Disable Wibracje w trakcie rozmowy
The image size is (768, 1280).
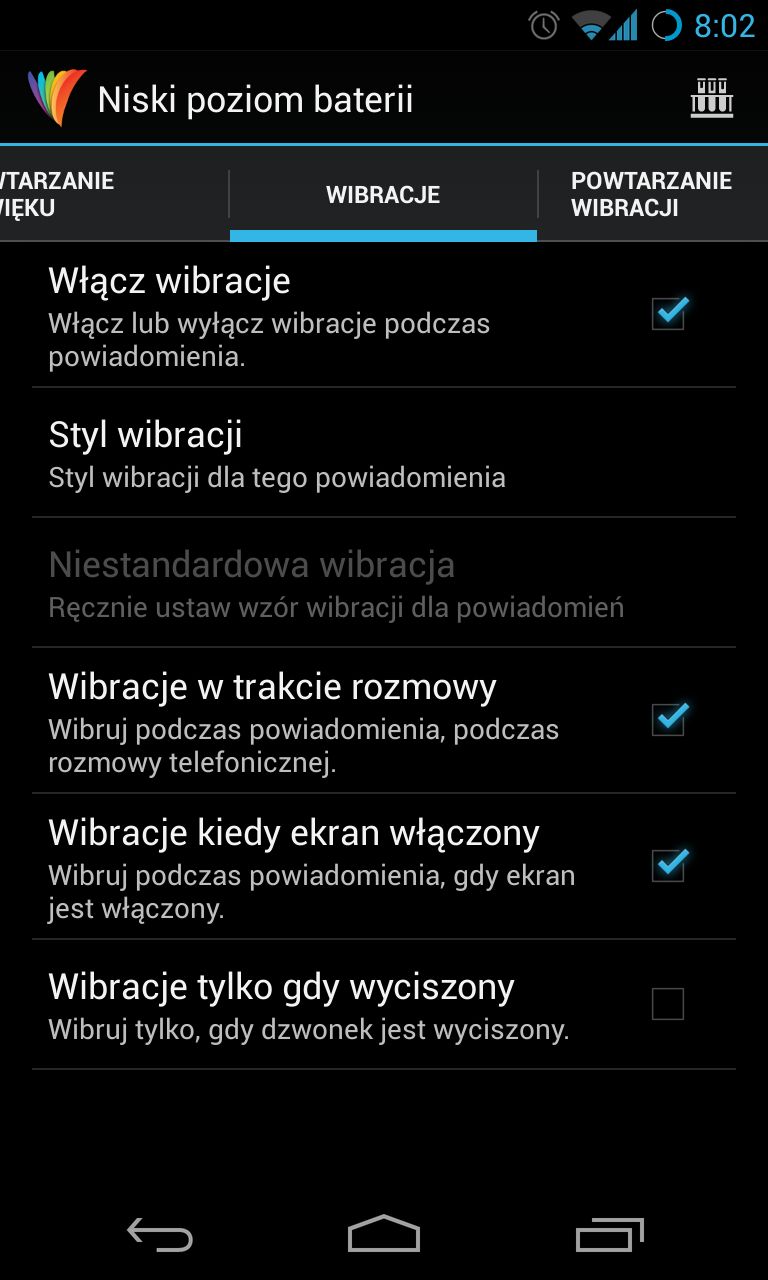[668, 719]
